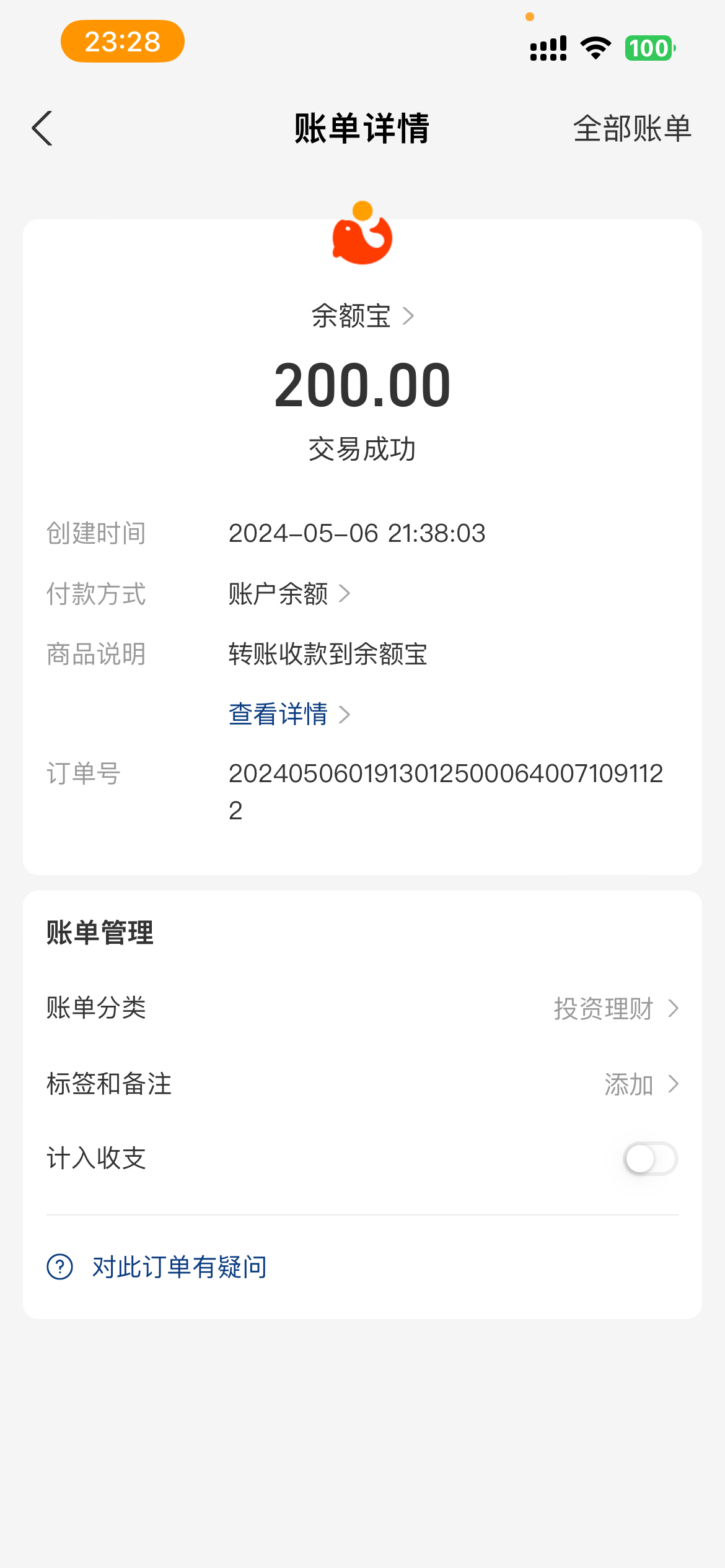
Task: Open 全部账单 from the top bar
Action: (x=632, y=128)
